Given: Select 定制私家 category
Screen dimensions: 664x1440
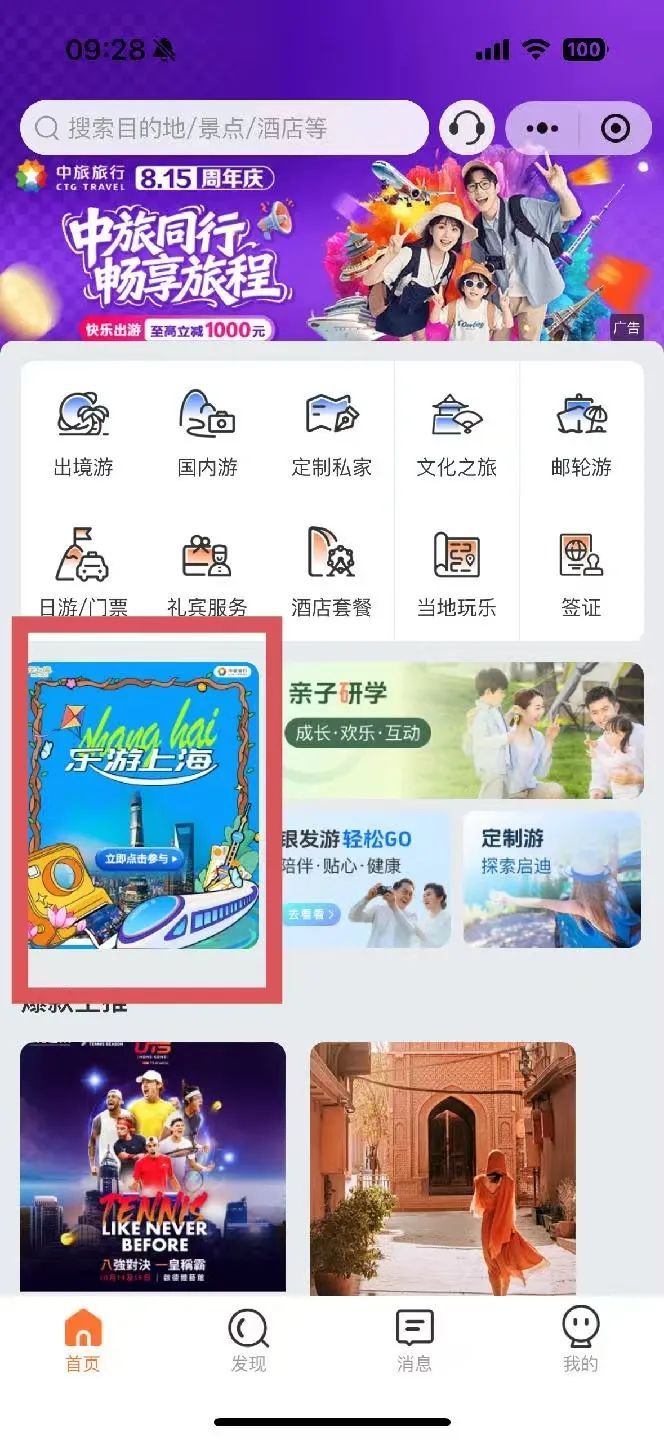Looking at the screenshot, I should pyautogui.click(x=331, y=433).
